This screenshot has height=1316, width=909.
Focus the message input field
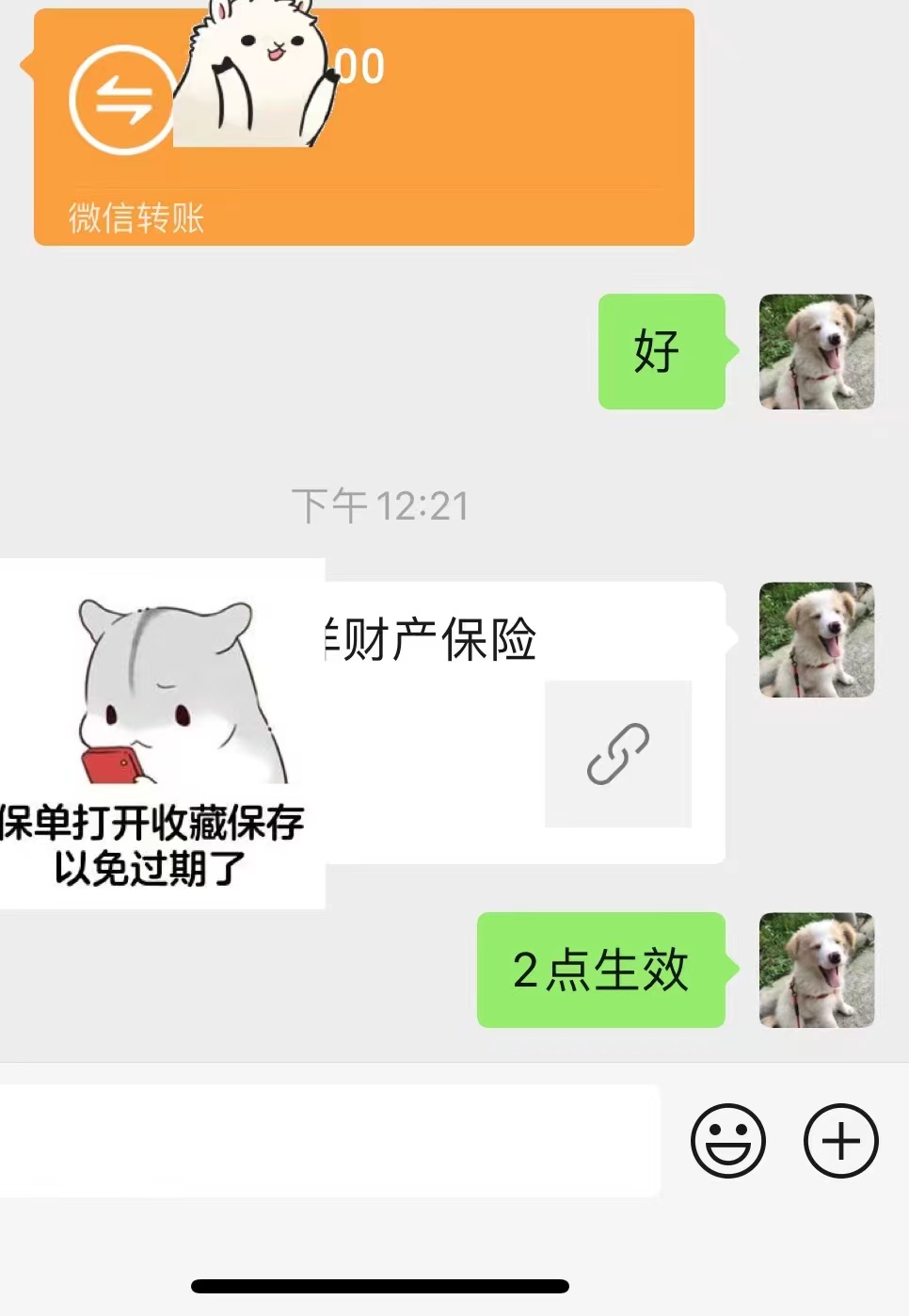(329, 1140)
